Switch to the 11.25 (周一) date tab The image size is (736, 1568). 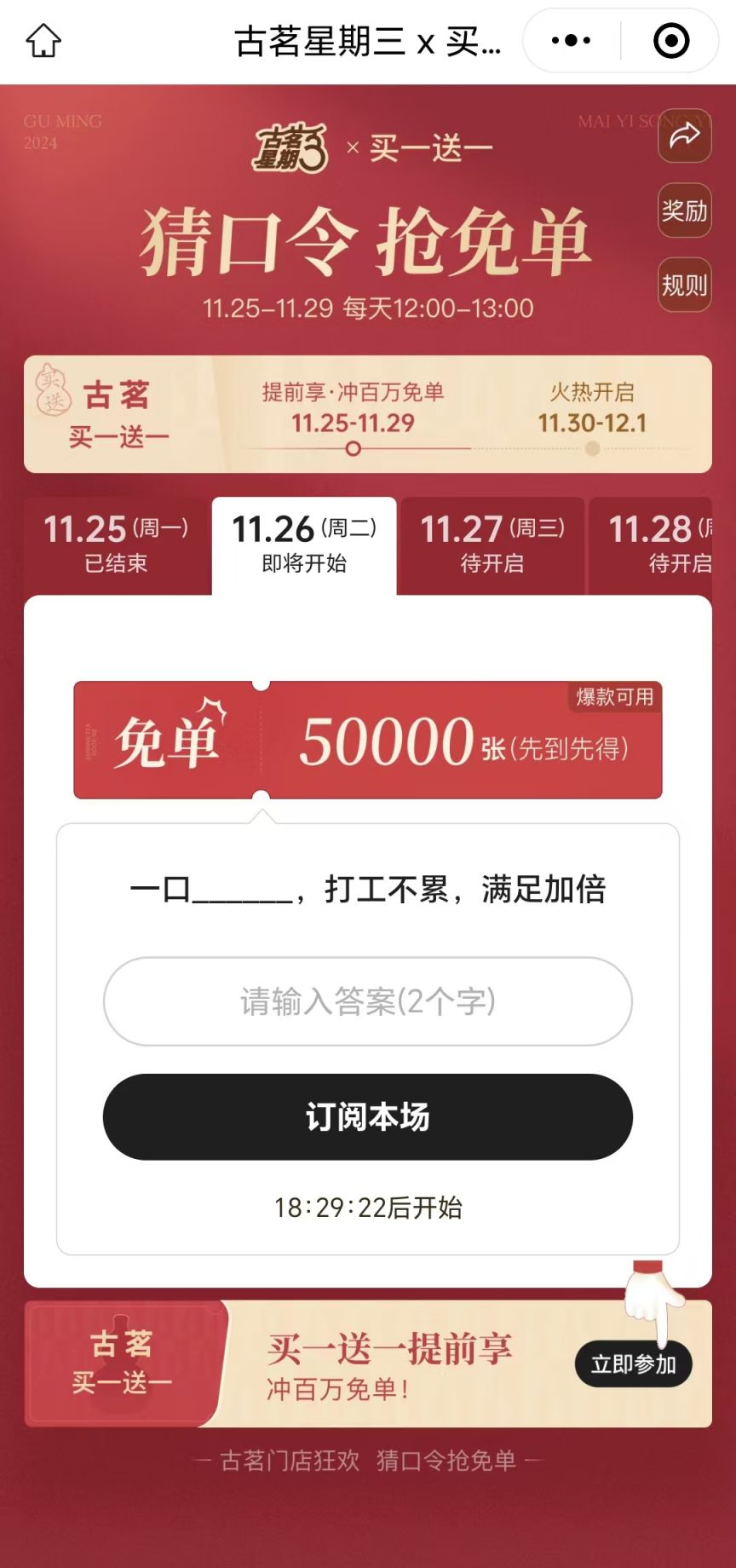(x=116, y=545)
